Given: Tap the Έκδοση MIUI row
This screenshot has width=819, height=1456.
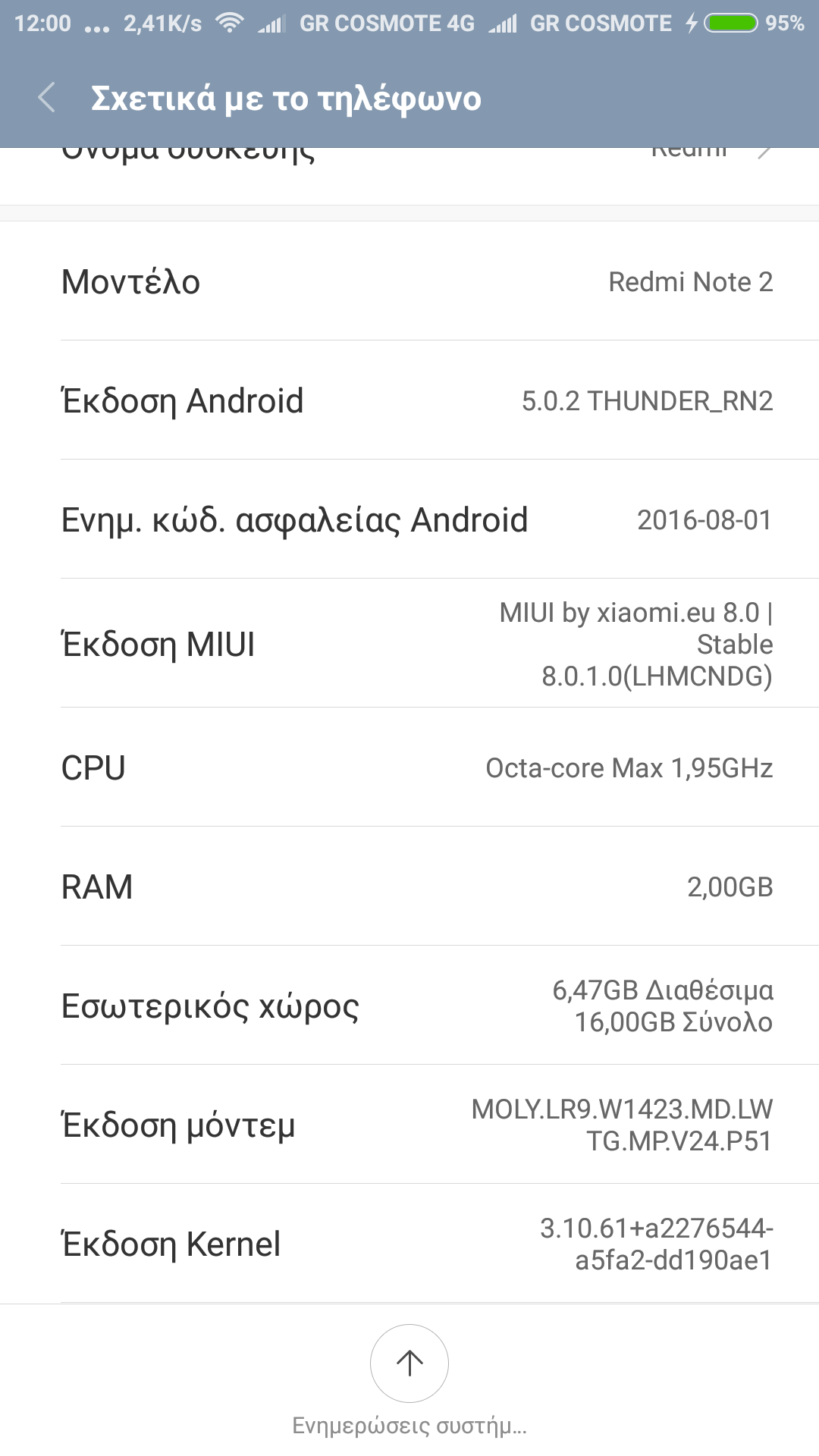Looking at the screenshot, I should click(409, 644).
